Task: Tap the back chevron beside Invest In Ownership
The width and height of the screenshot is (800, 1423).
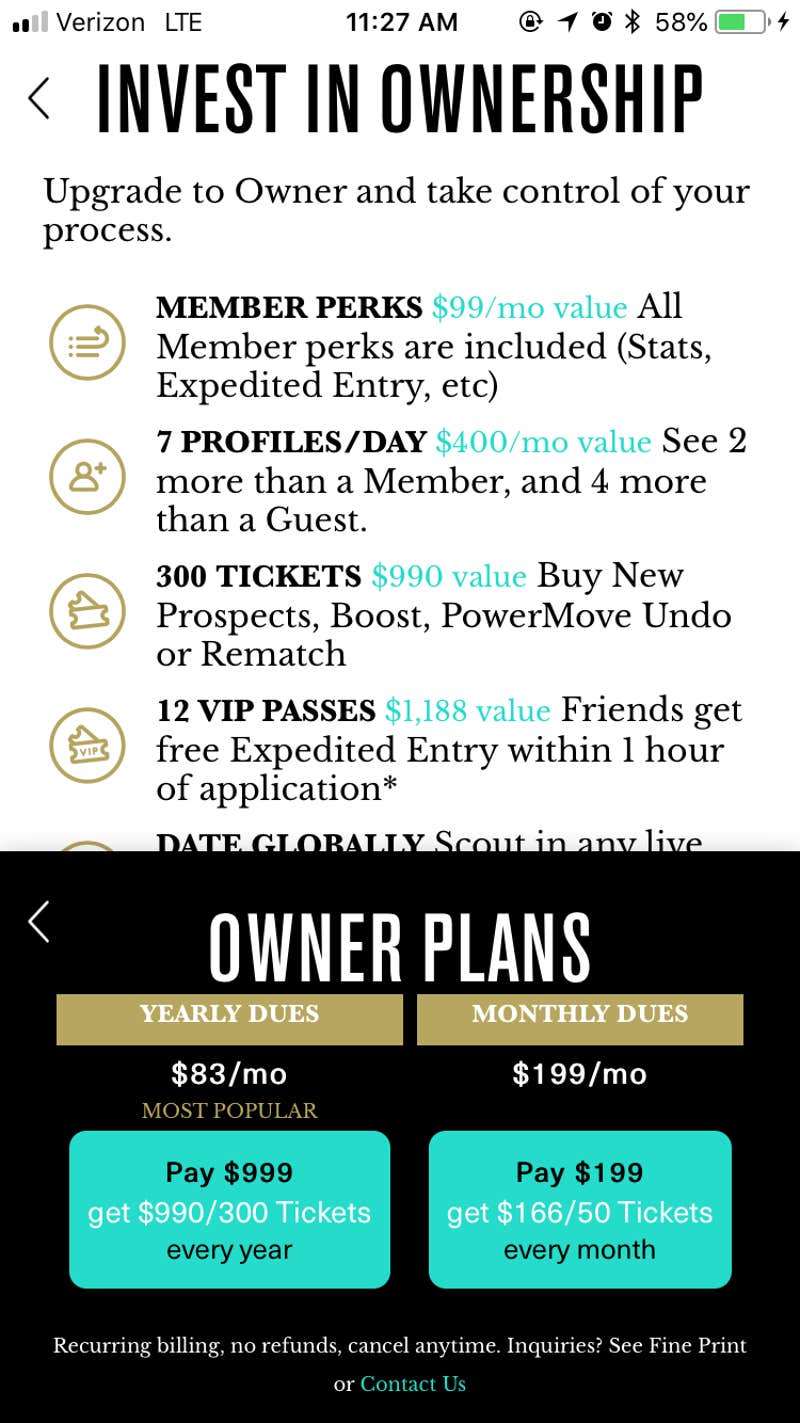Action: coord(38,99)
